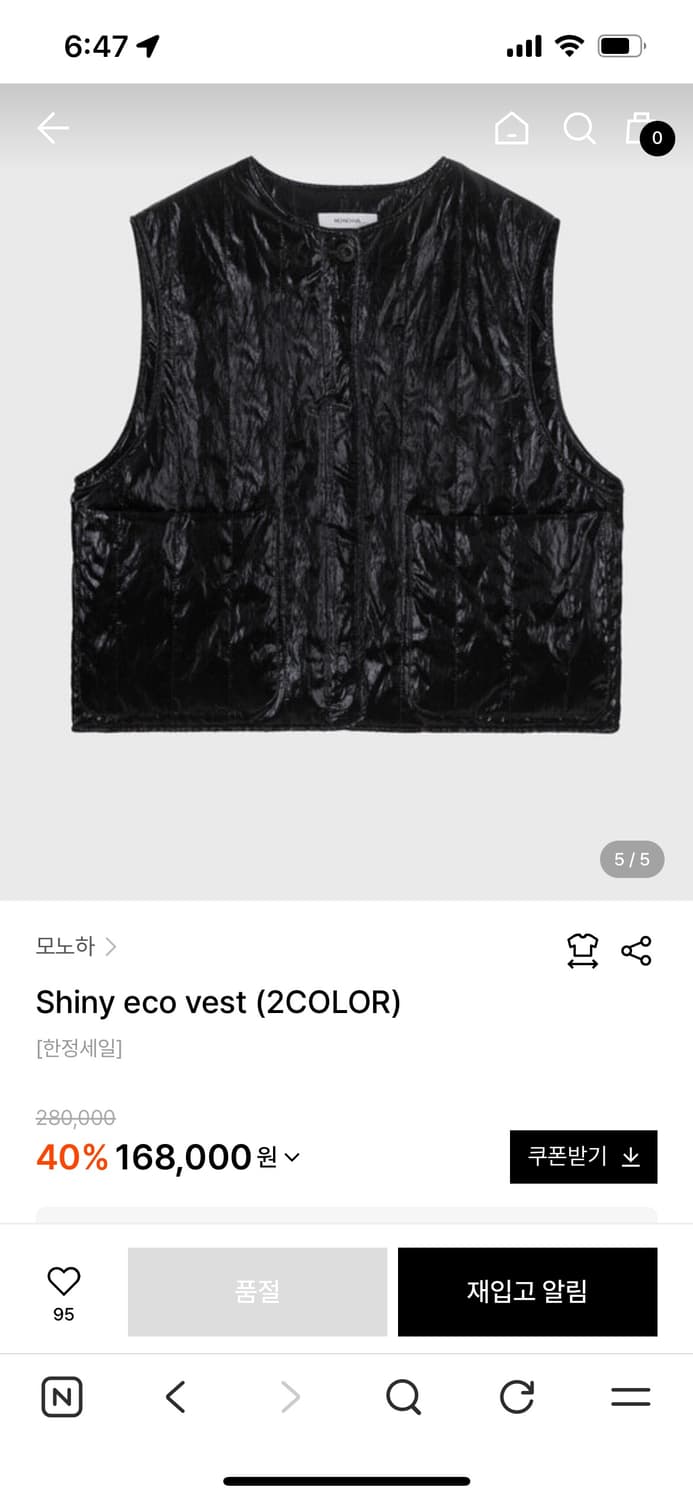Open the browser hamburger menu
Viewport: 693px width, 1500px height.
(x=630, y=1397)
